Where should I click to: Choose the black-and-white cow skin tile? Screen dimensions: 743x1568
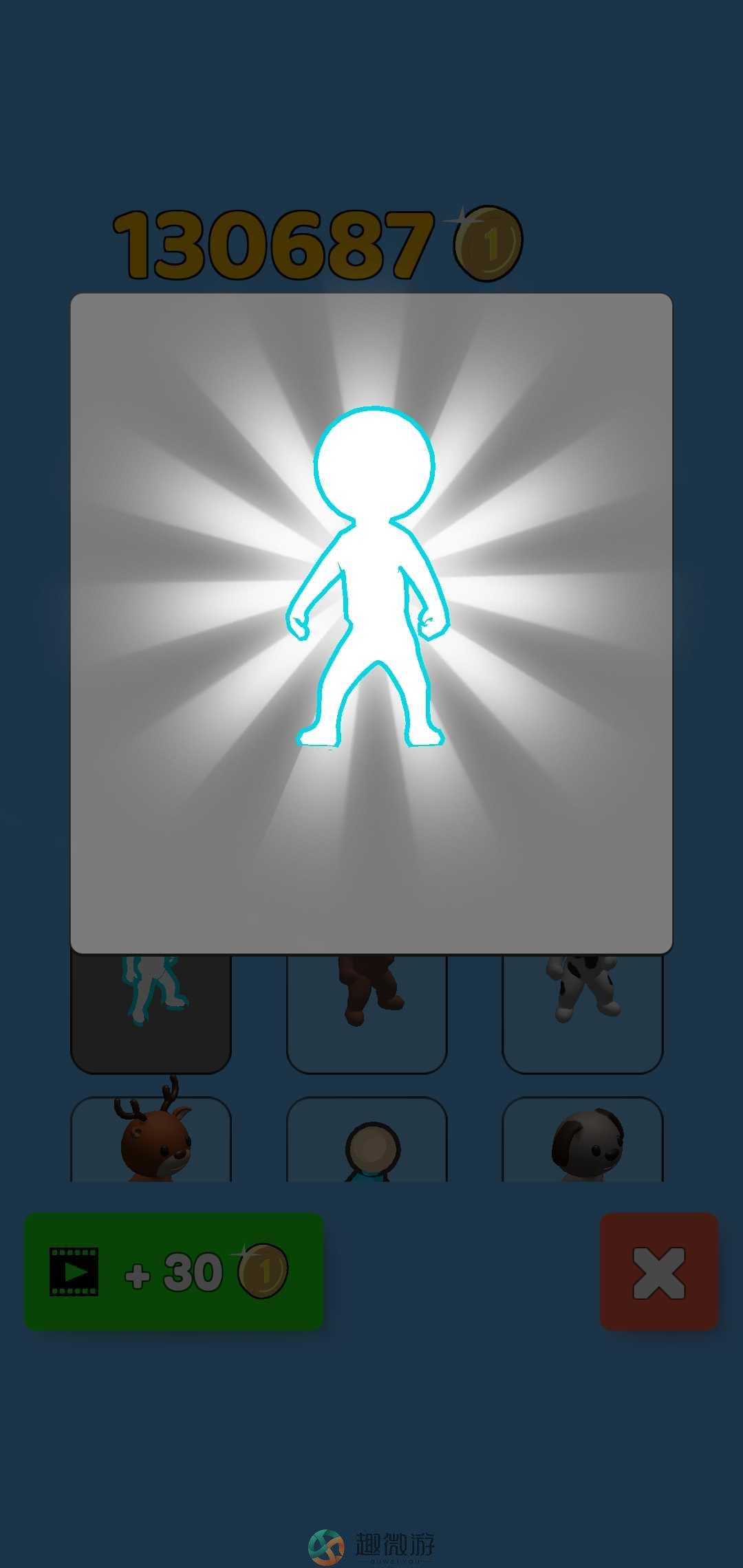point(583,1011)
